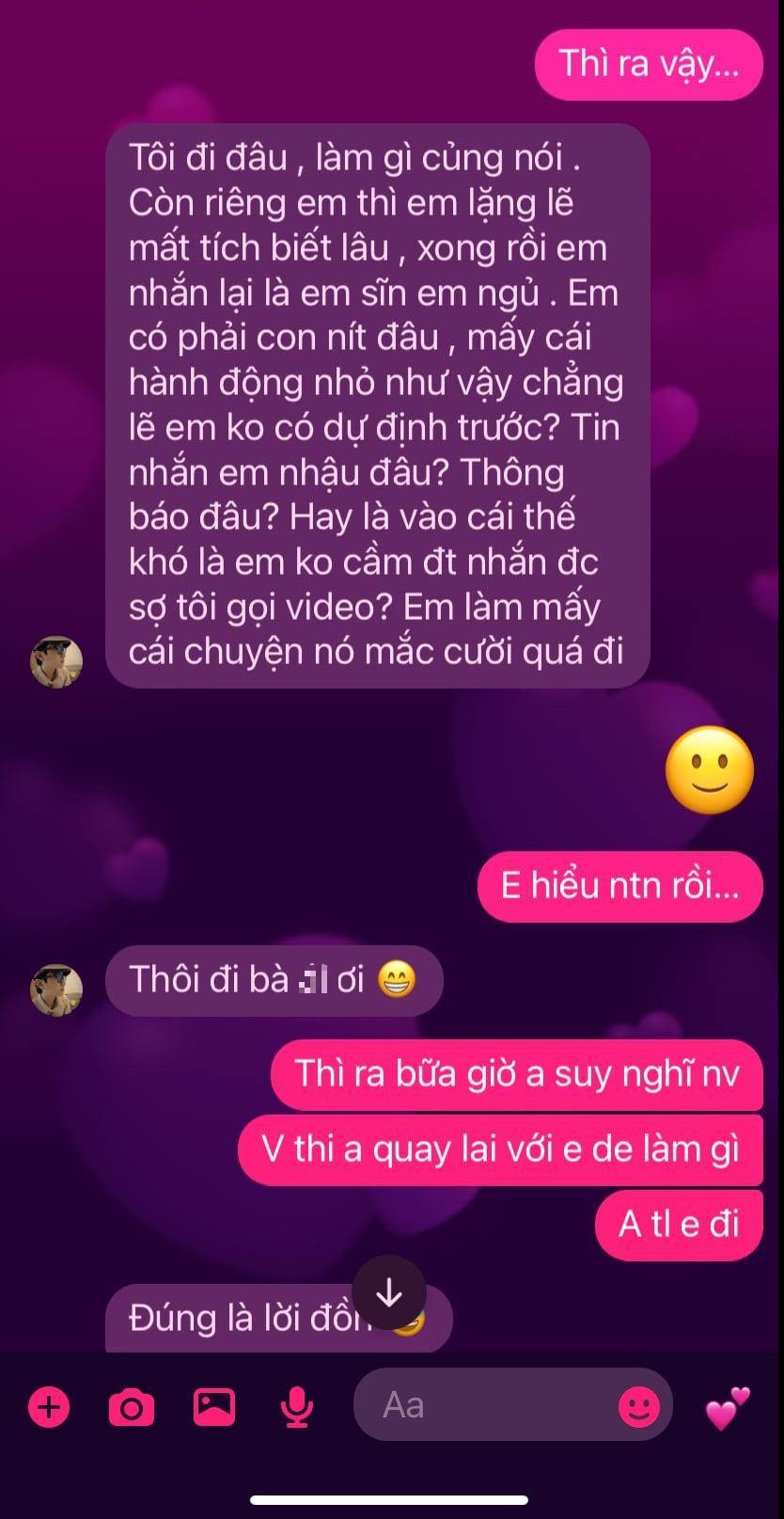Open sender's avatar next to "Thôi đi bà"
This screenshot has height=1519, width=784.
tap(56, 990)
